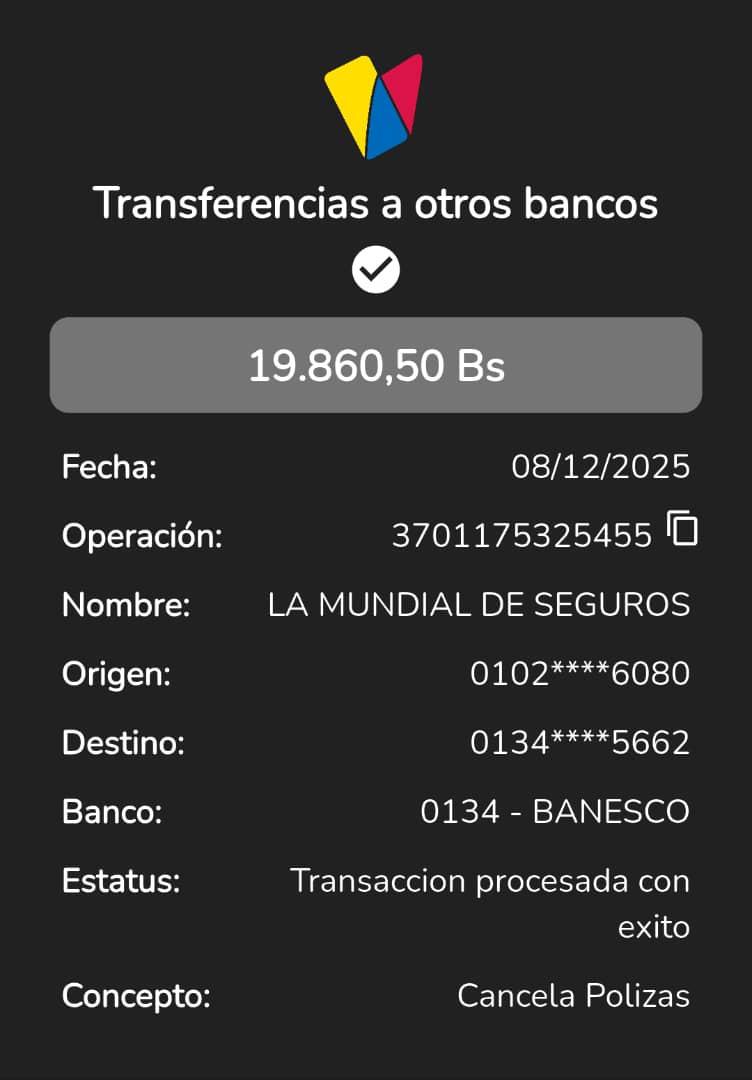Copy the operation number 3701175325455

tap(682, 529)
